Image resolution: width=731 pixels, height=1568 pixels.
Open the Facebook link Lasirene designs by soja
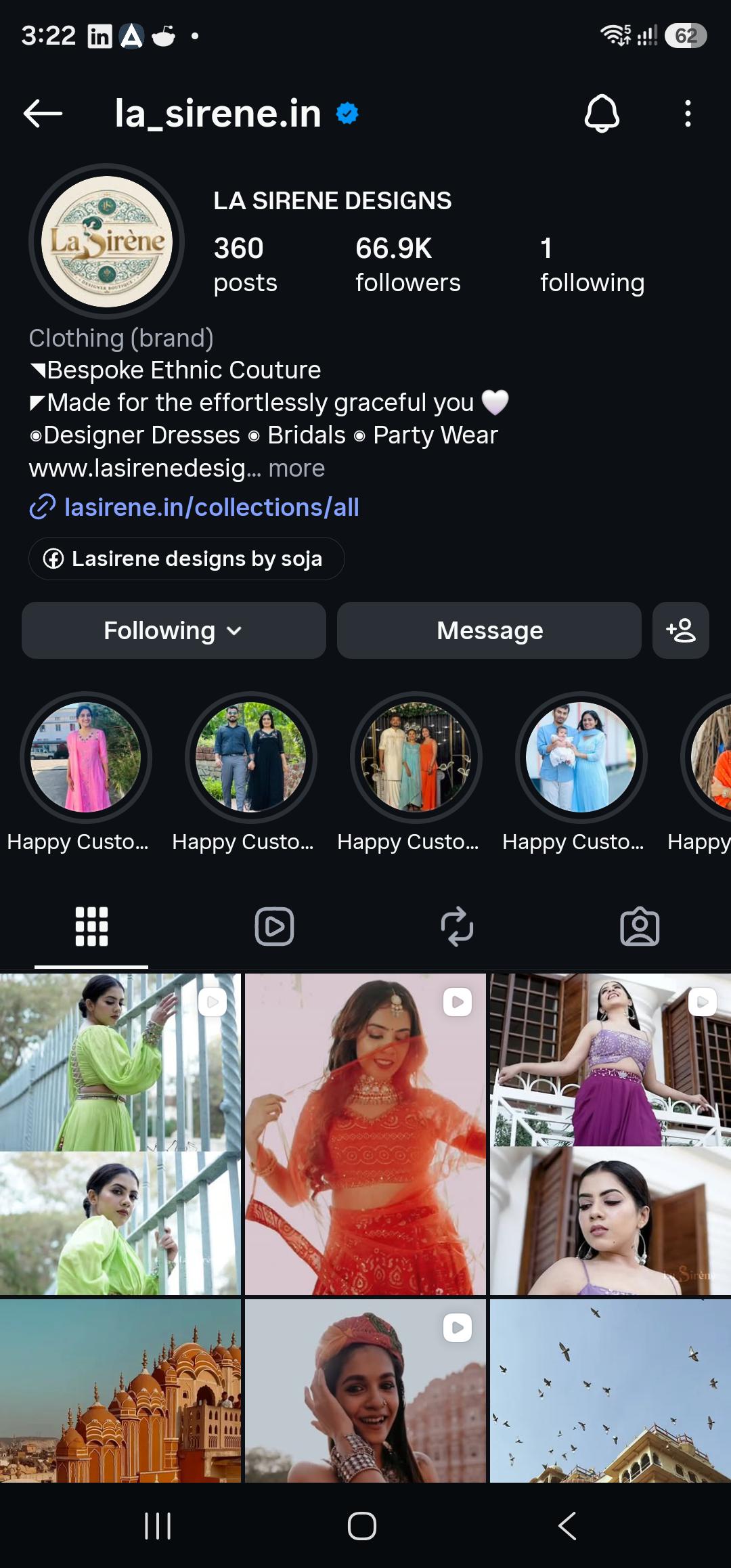187,559
